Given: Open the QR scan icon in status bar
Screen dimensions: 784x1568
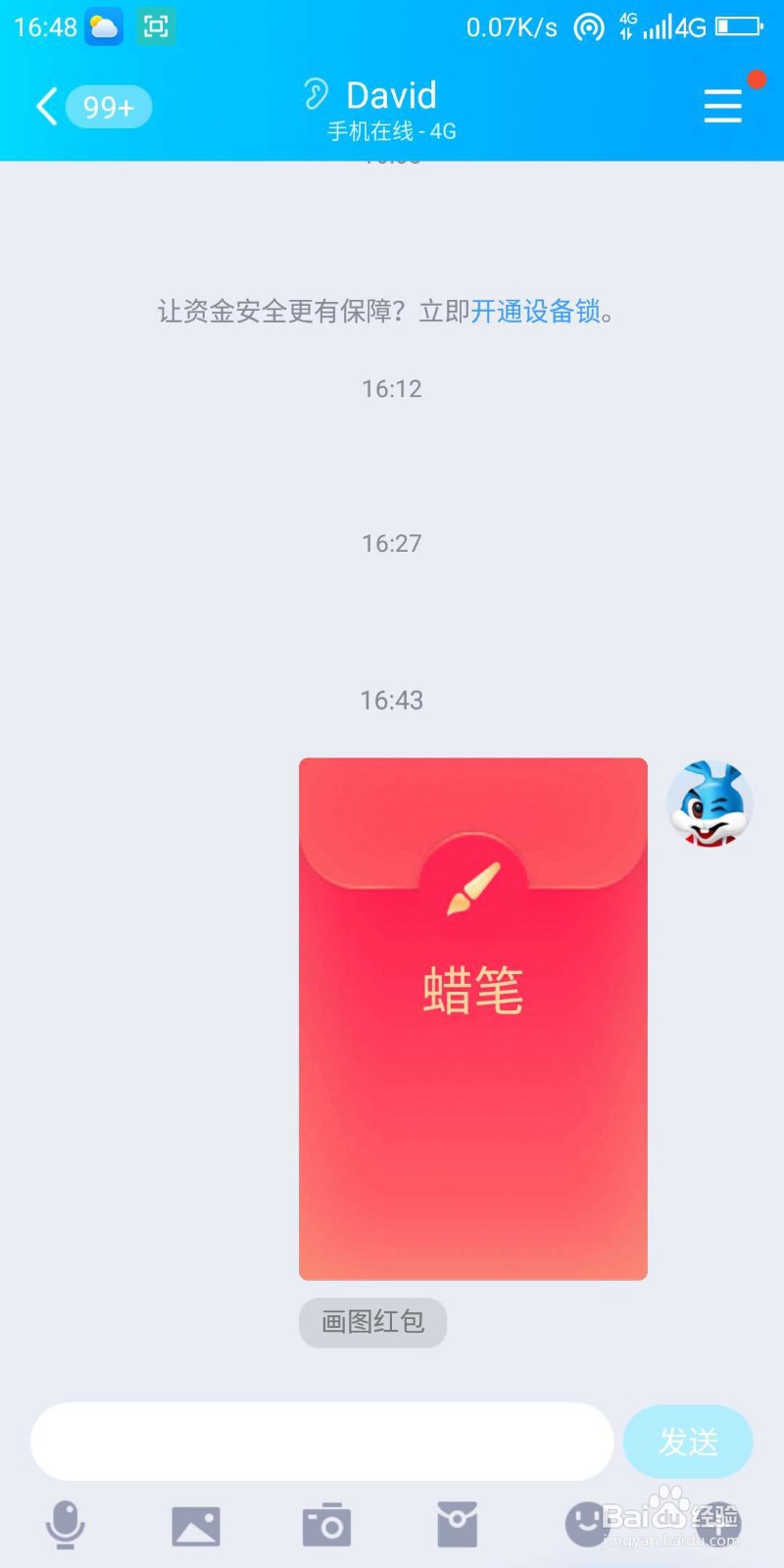Looking at the screenshot, I should 157,26.
